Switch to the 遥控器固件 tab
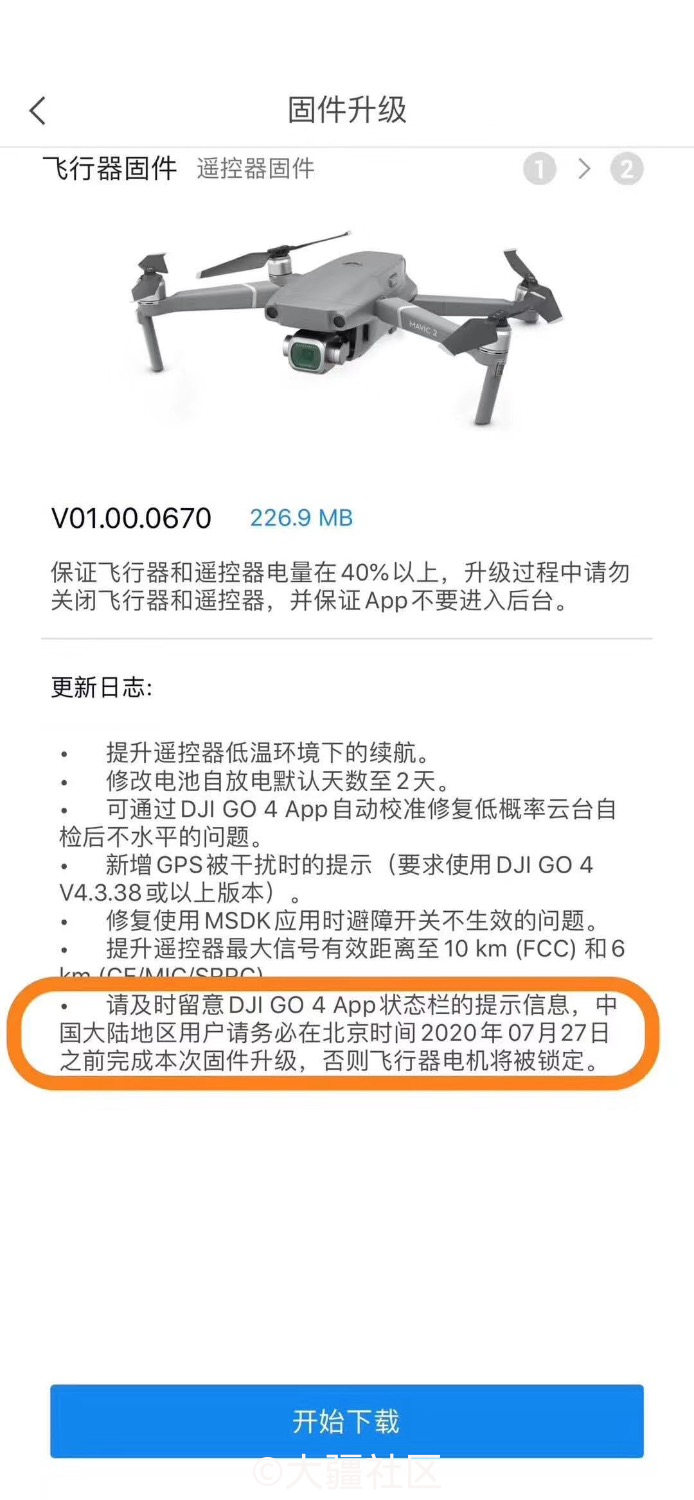 coord(255,169)
